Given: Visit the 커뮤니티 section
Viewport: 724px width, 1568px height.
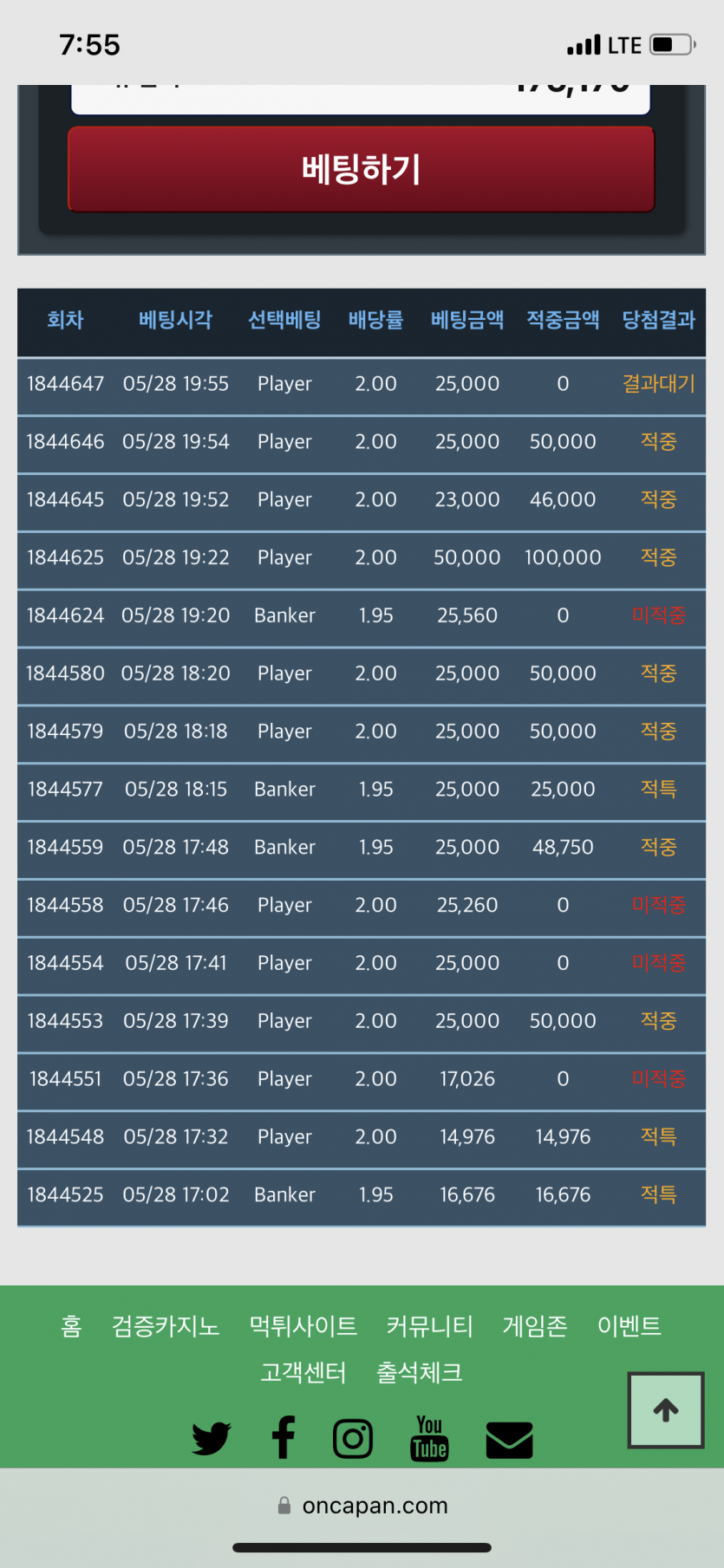Looking at the screenshot, I should (x=429, y=1325).
